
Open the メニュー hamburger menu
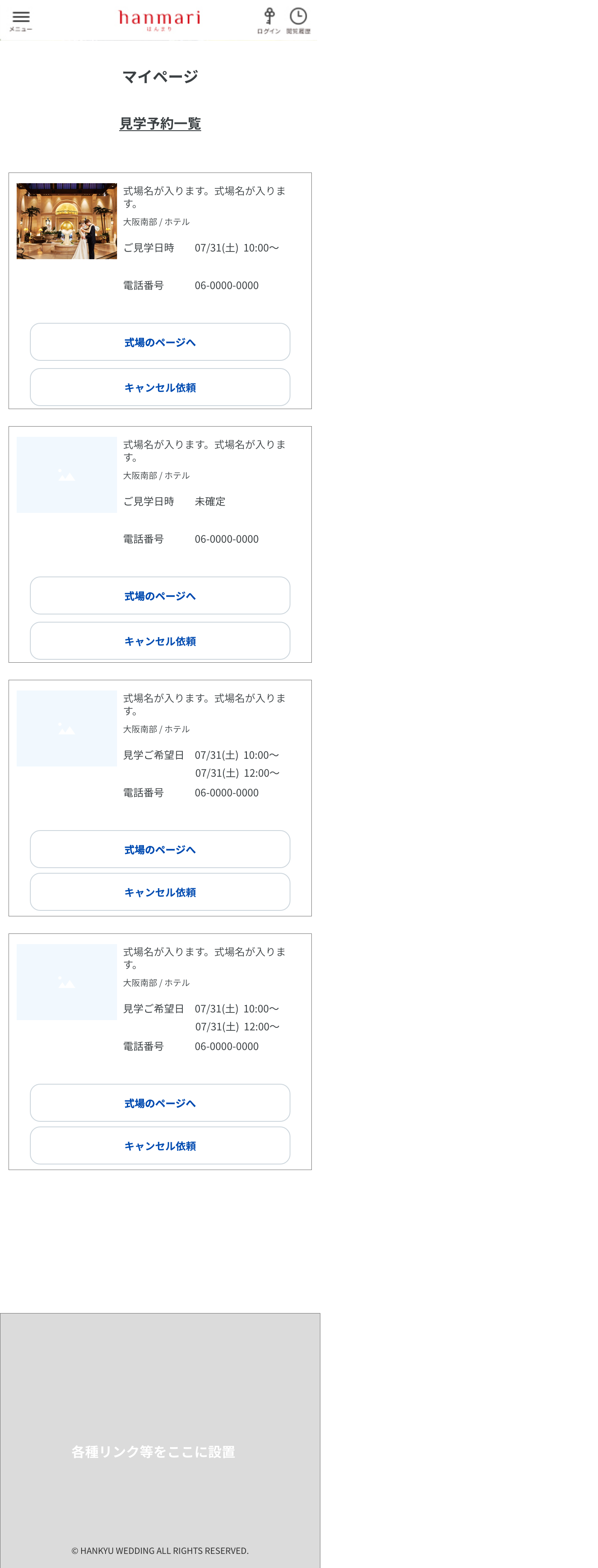tap(21, 20)
